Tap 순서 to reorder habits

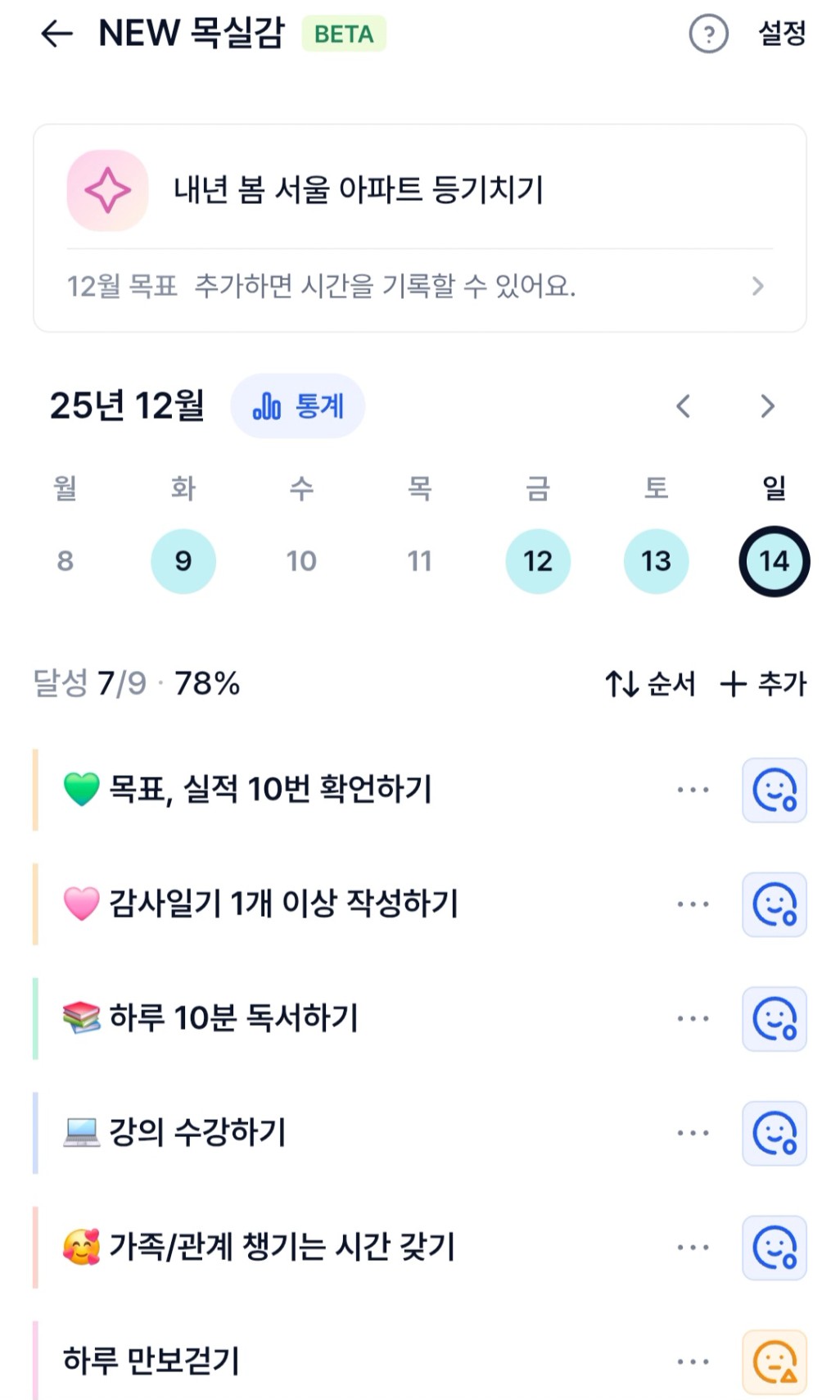click(650, 683)
